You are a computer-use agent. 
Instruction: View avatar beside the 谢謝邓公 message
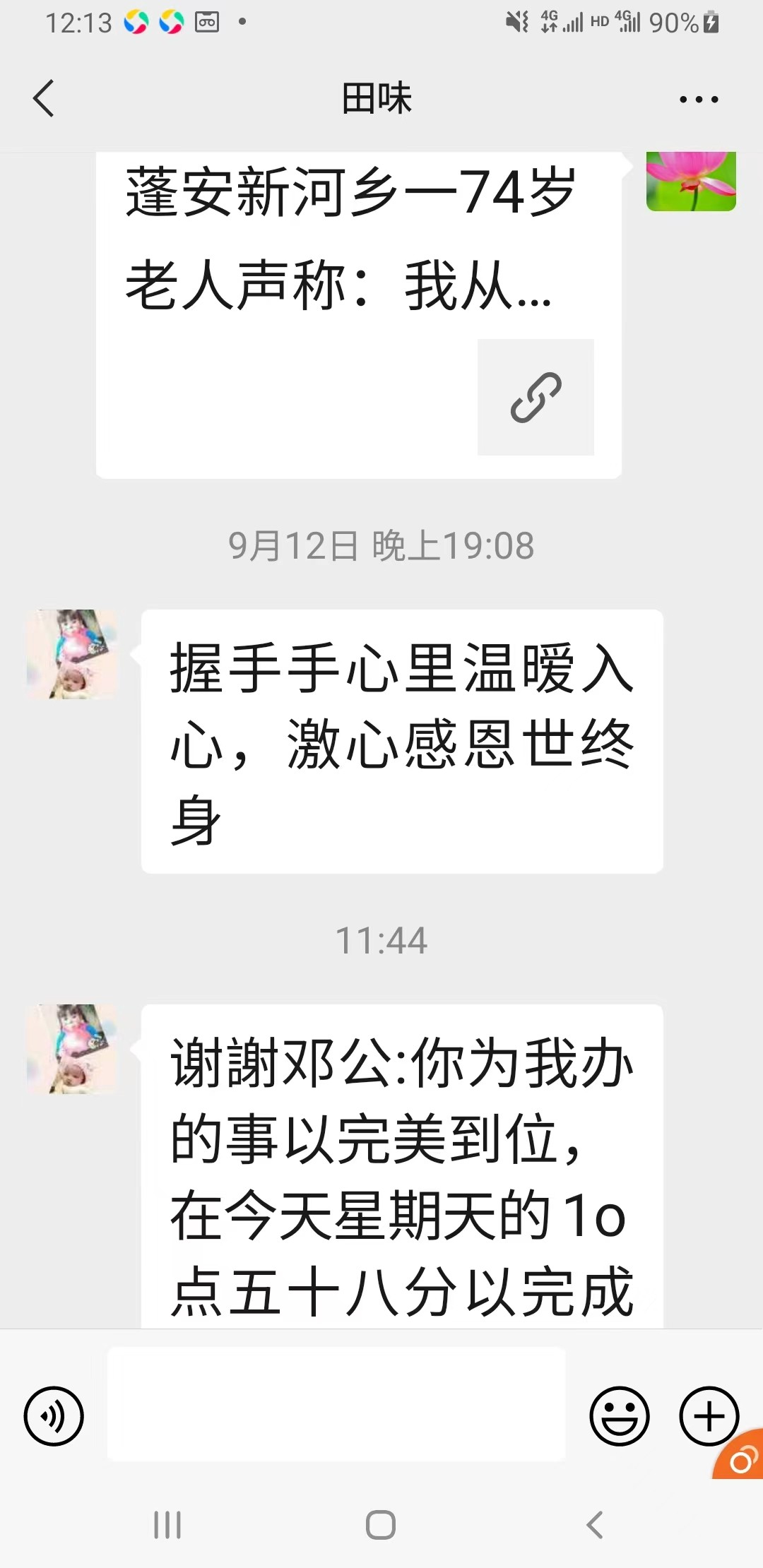pyautogui.click(x=72, y=1049)
